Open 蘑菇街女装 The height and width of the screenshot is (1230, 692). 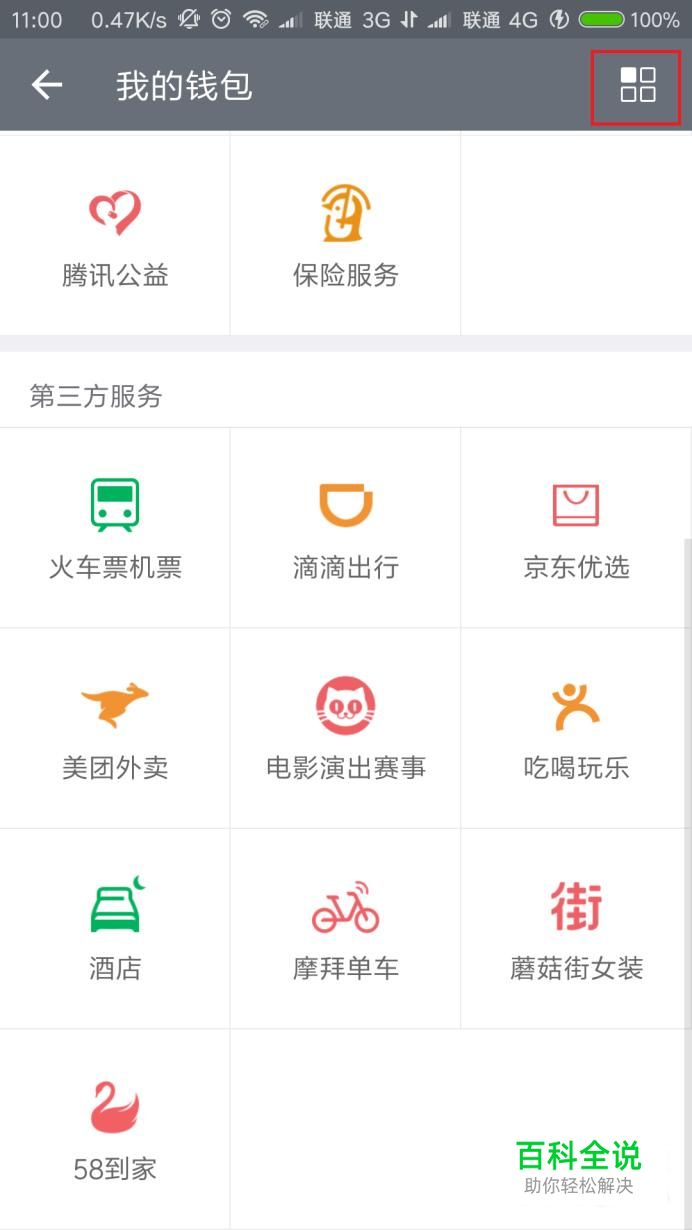[x=576, y=928]
